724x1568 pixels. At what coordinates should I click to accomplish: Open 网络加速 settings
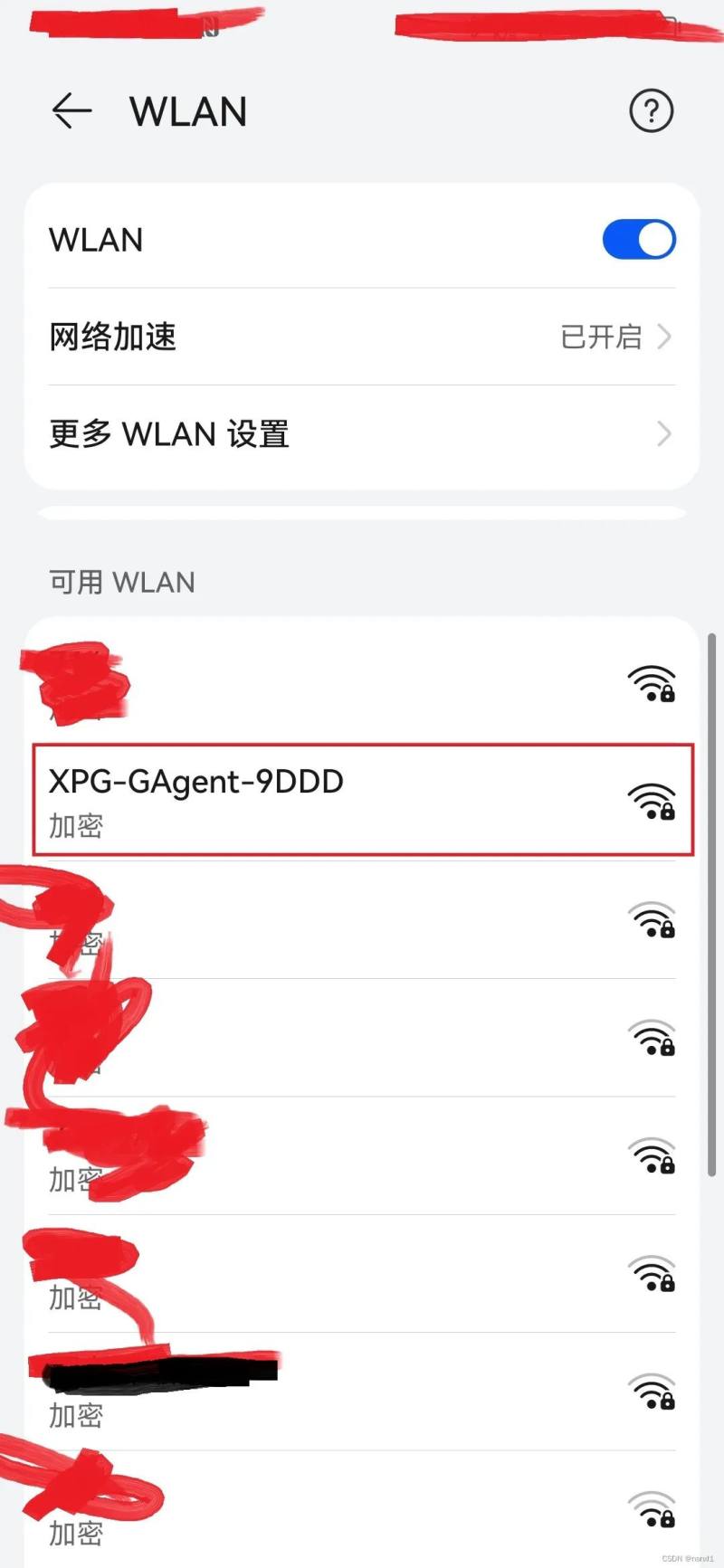362,337
